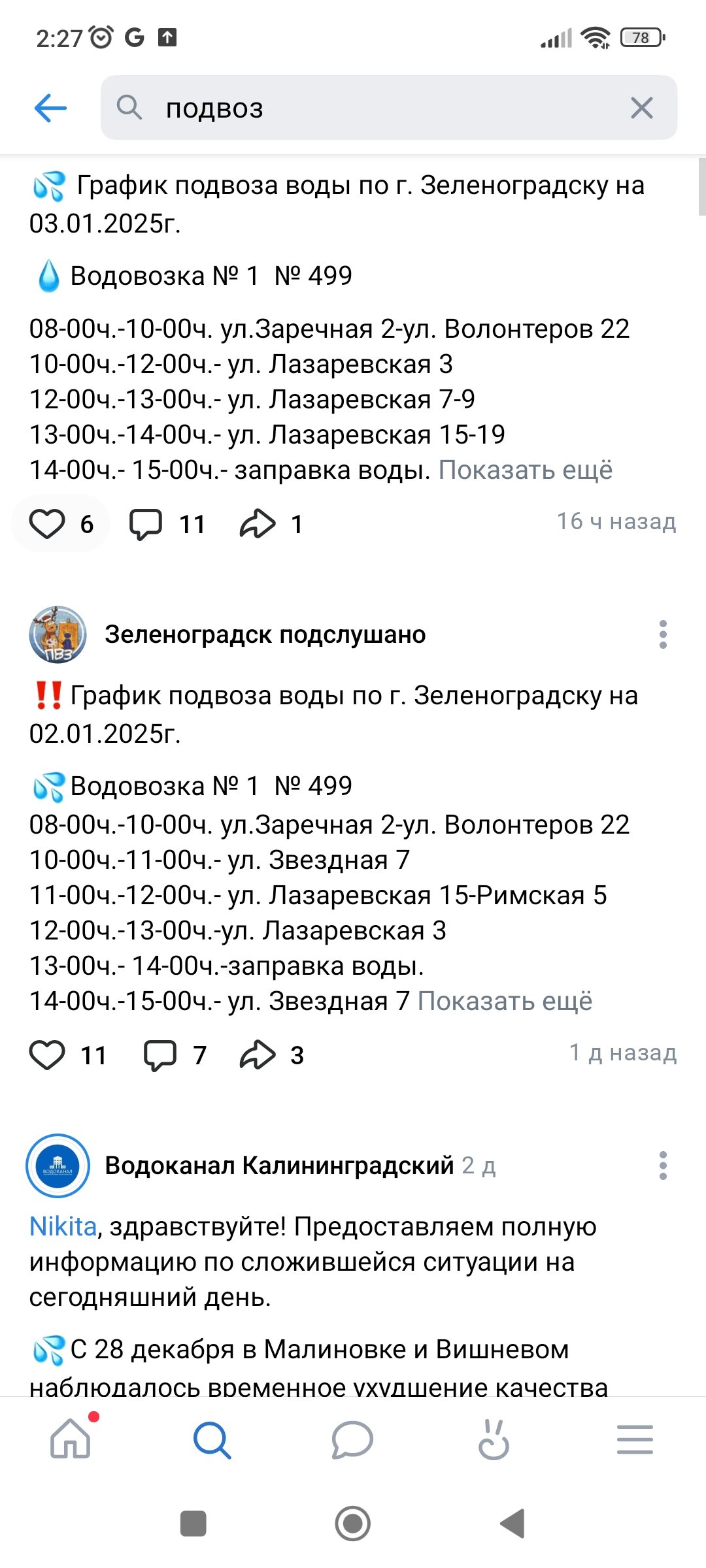Open the hamburger menu tab
Image resolution: width=706 pixels, height=1568 pixels.
635,1439
